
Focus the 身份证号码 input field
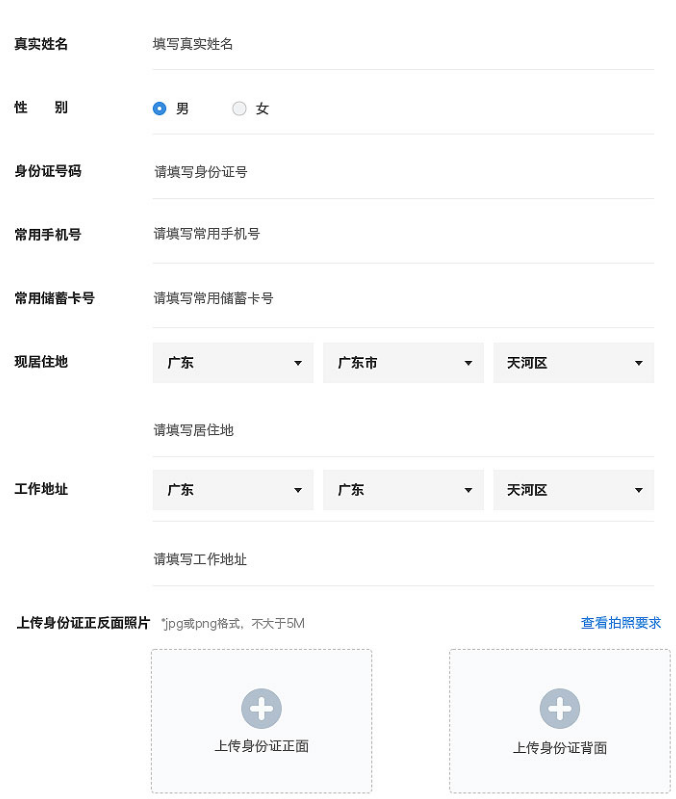[400, 172]
